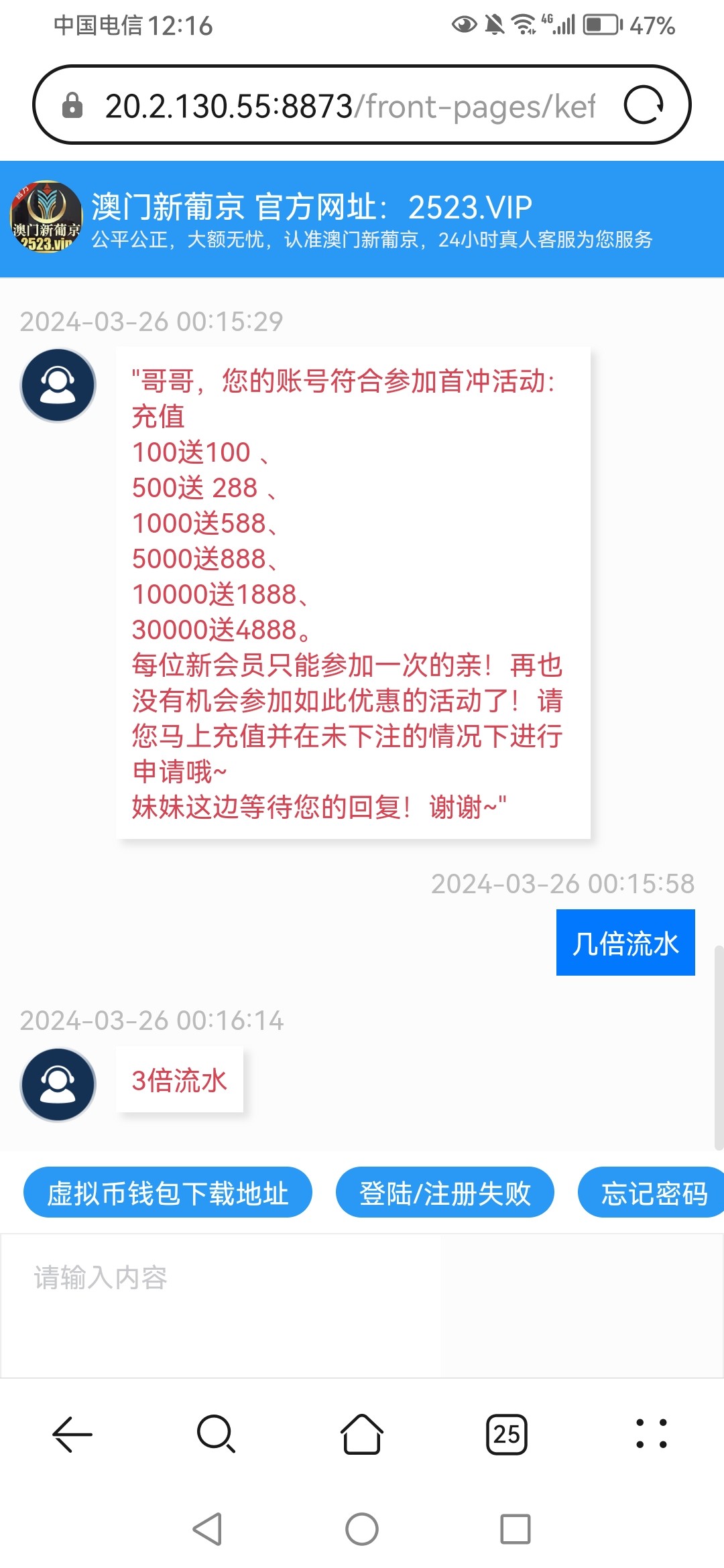
Task: Select the 几倍流水 sent message bubble
Action: coord(625,942)
